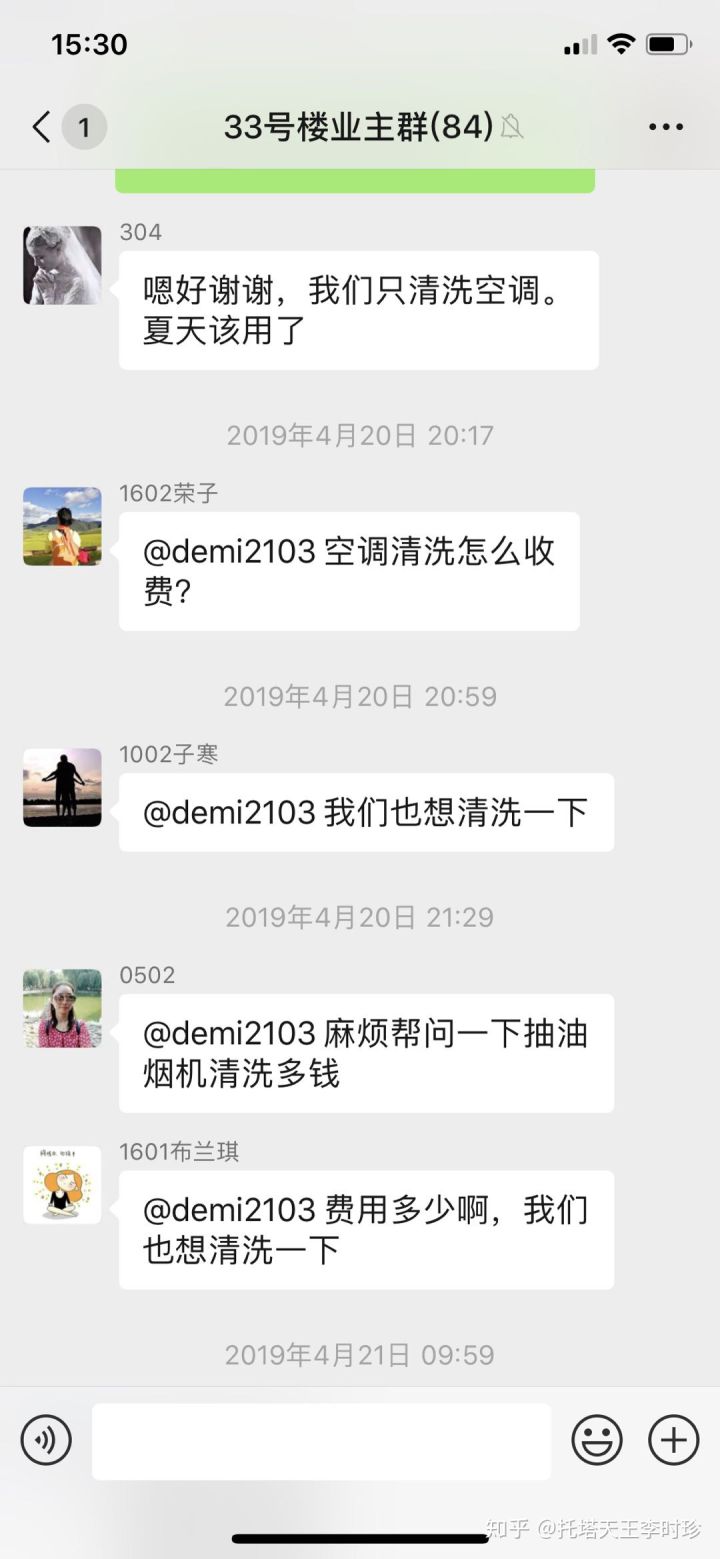The height and width of the screenshot is (1559, 720).
Task: Tap 1601布兰琪's cartoon avatar
Action: (61, 1184)
